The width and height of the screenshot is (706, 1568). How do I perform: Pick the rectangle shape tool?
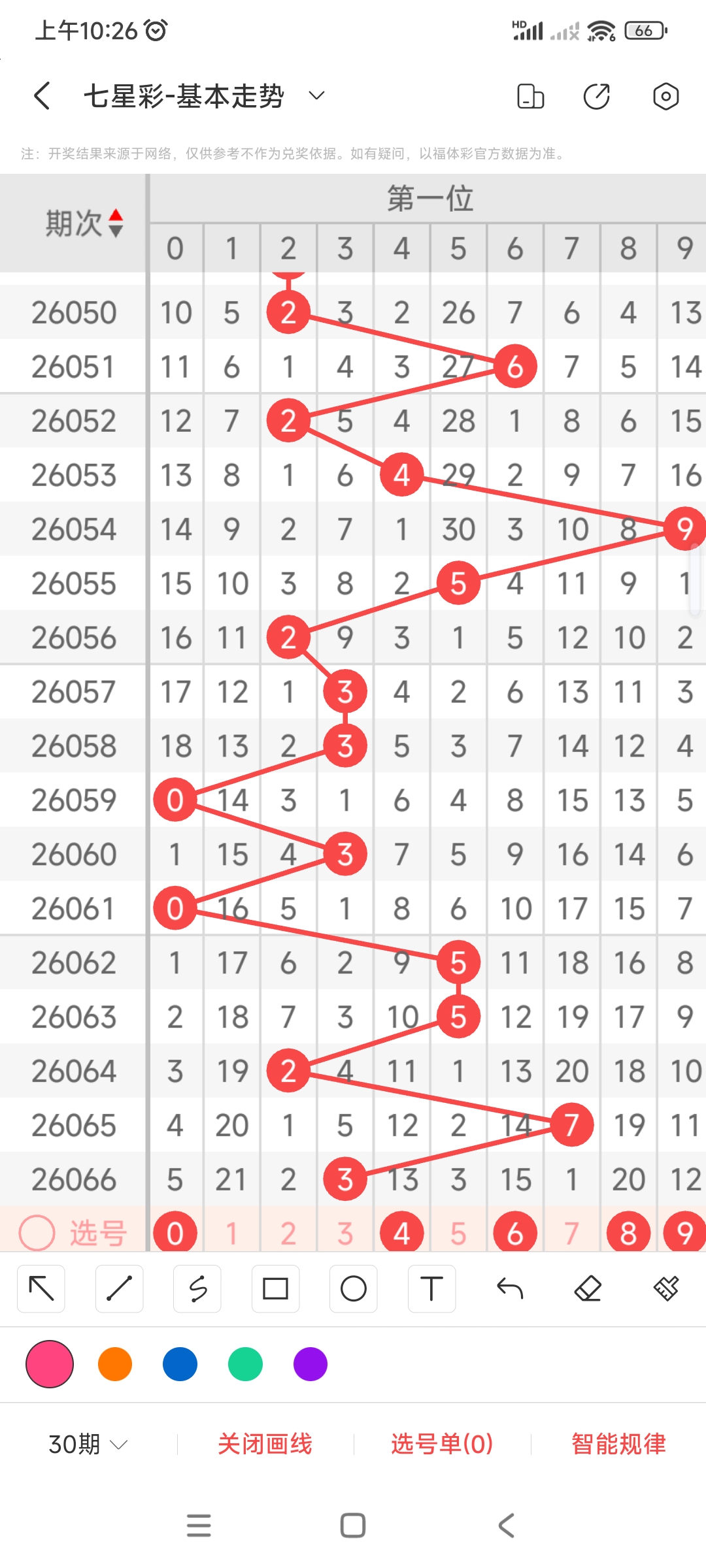click(x=275, y=1288)
